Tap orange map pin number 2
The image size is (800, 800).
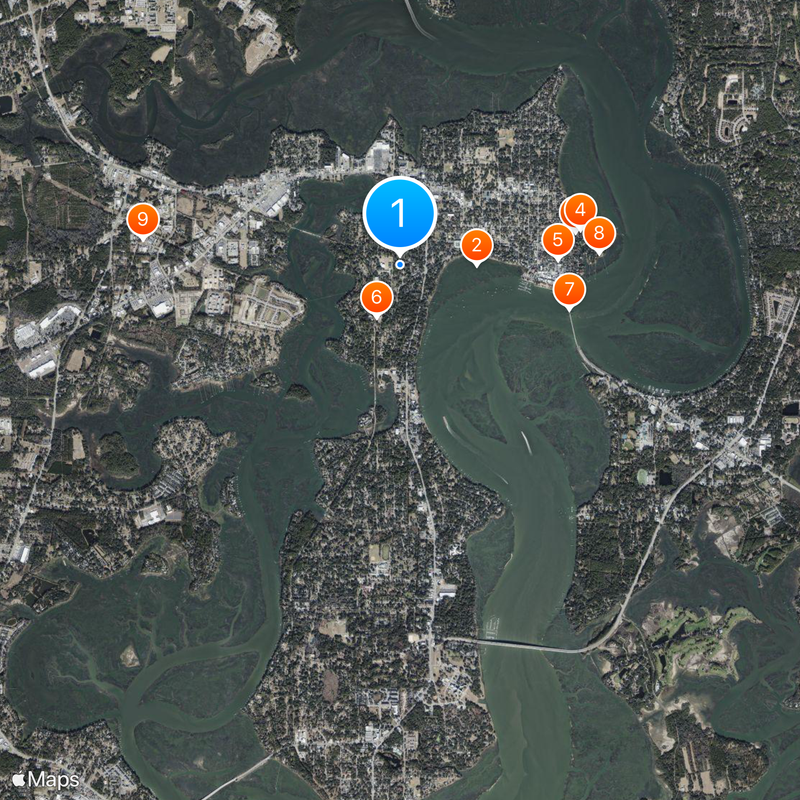point(477,245)
